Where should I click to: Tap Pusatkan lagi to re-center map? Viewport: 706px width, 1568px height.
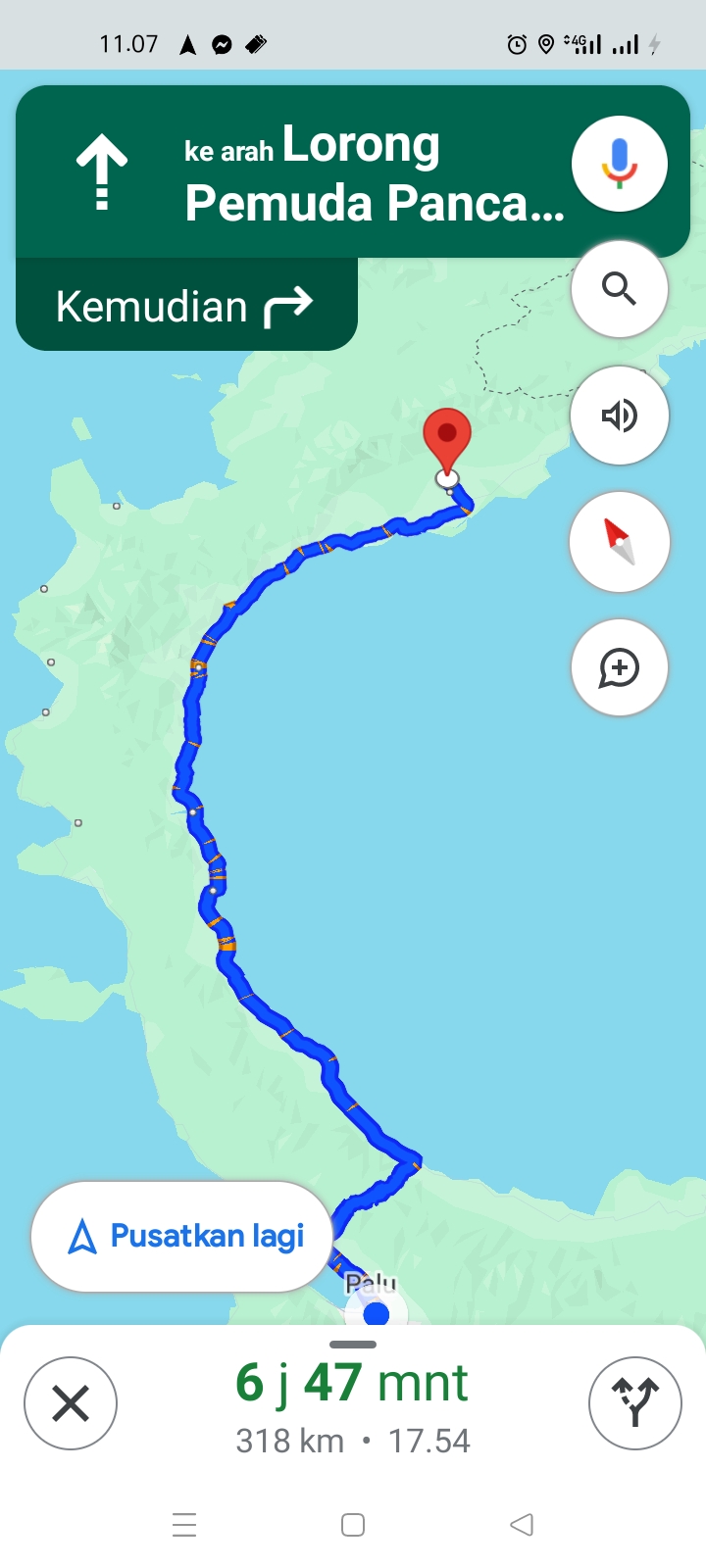click(182, 1237)
